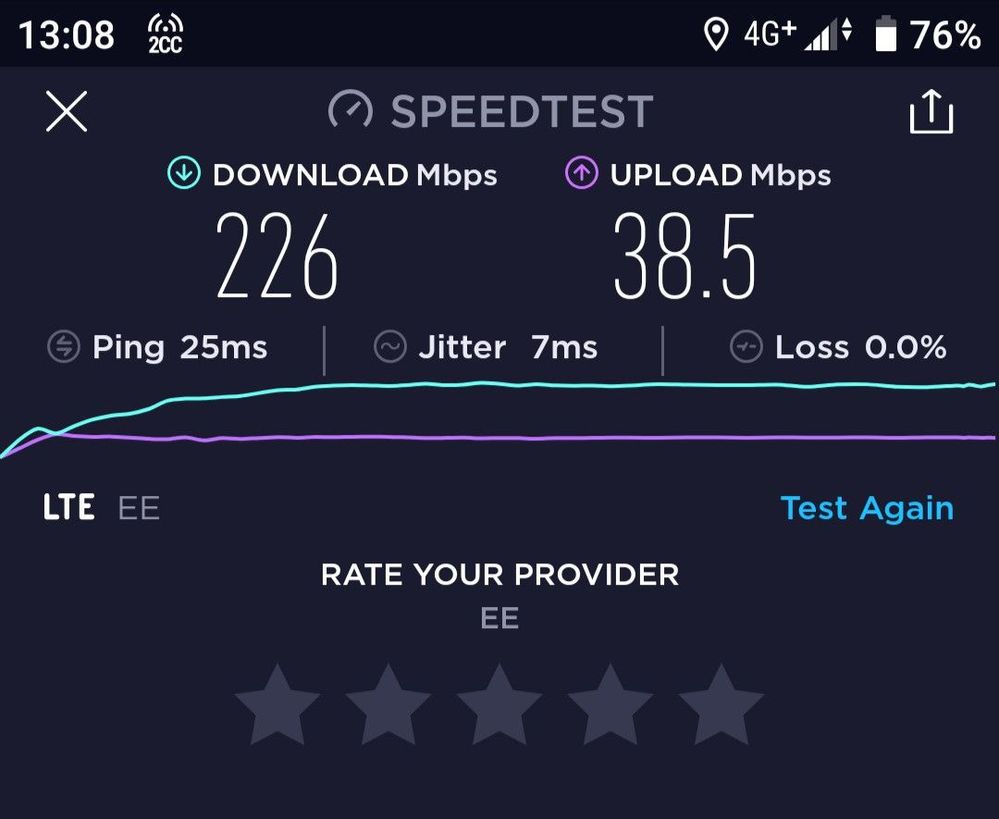The height and width of the screenshot is (819, 999).
Task: Close the speedtest results screen
Action: coord(67,111)
